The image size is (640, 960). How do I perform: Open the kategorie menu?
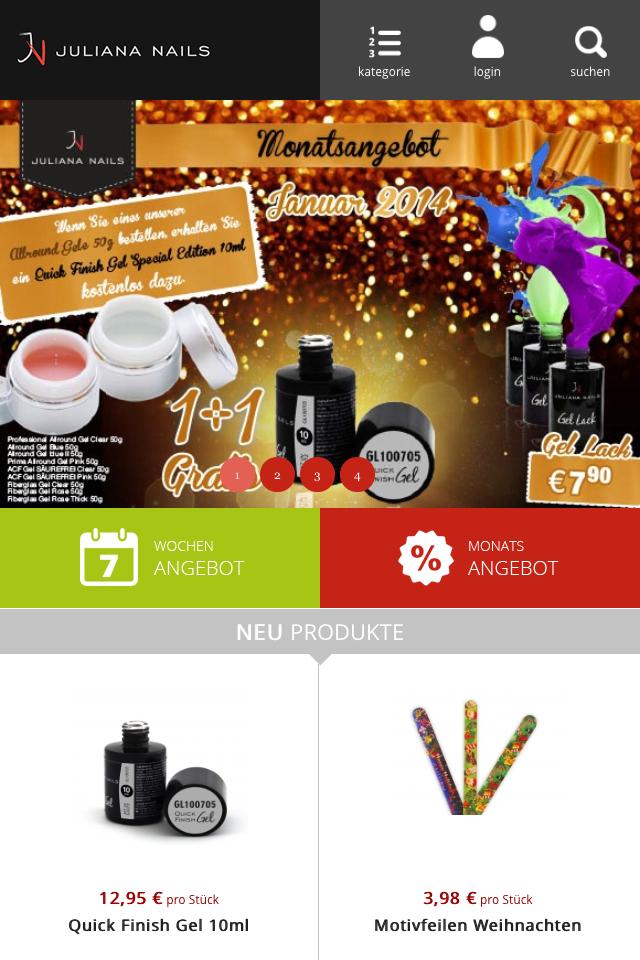point(384,50)
